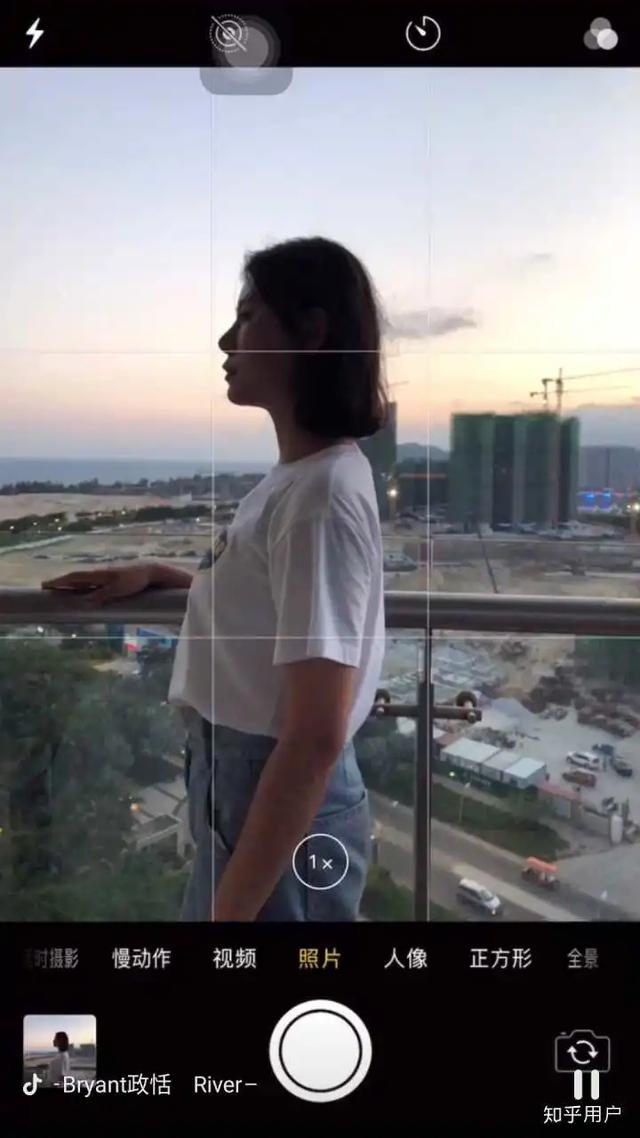Image resolution: width=640 pixels, height=1138 pixels.
Task: Flip to the front camera
Action: tap(582, 1052)
